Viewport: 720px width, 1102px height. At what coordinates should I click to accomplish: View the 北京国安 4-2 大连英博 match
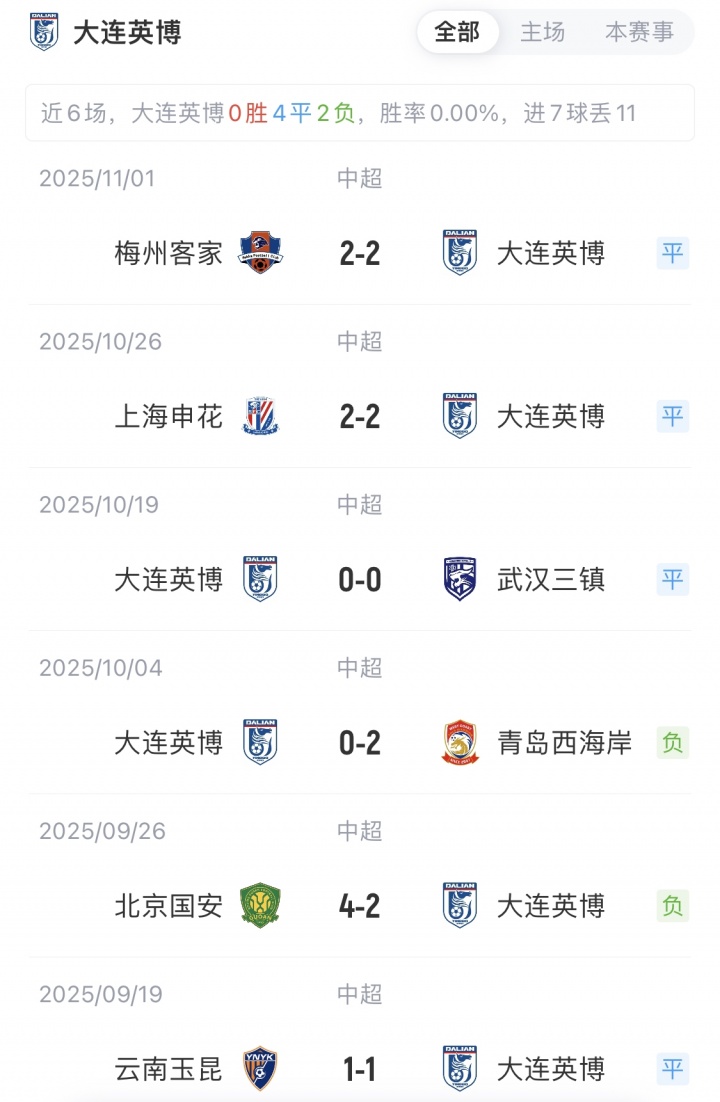tap(360, 906)
